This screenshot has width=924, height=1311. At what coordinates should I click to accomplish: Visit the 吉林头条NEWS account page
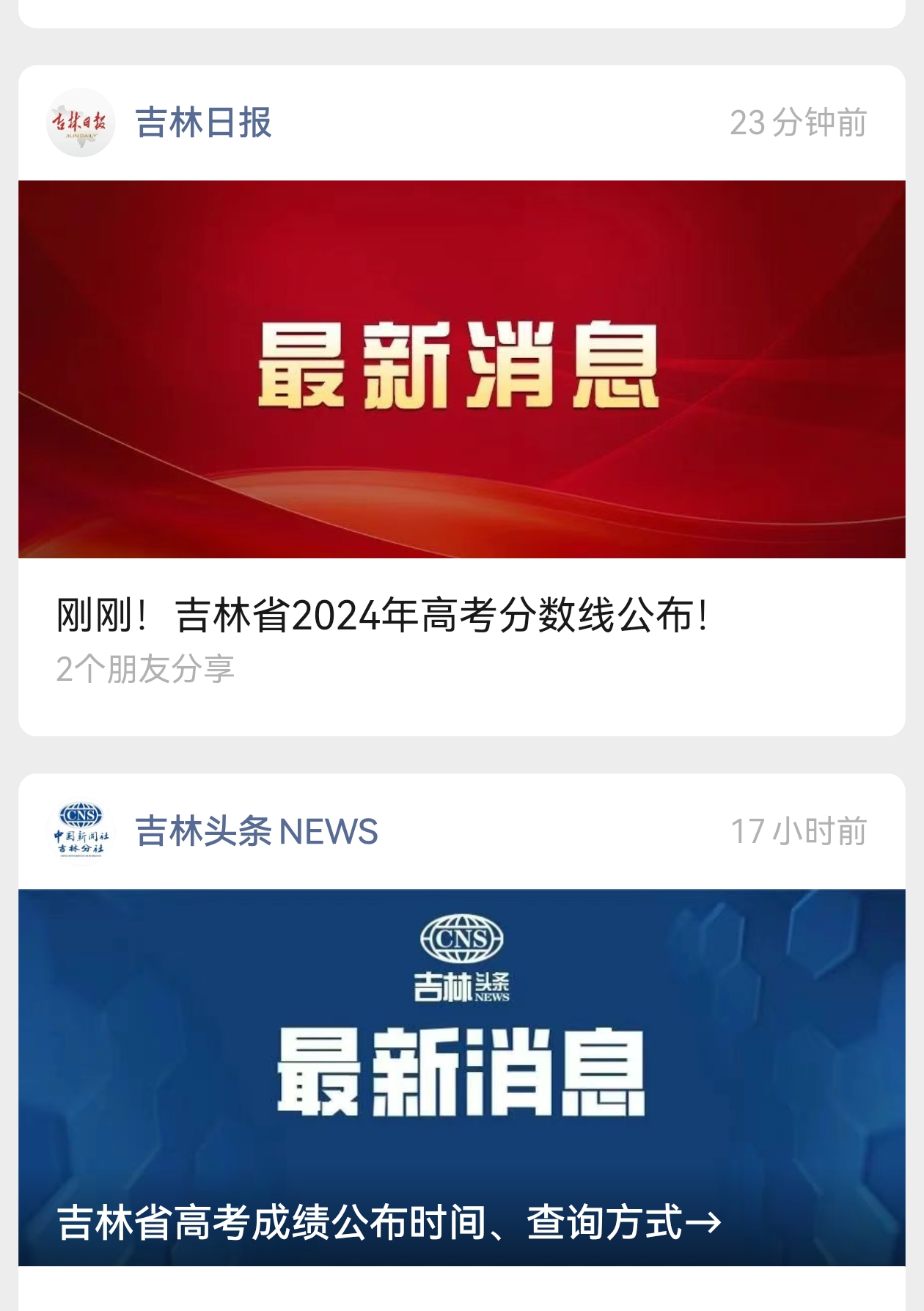(x=256, y=831)
